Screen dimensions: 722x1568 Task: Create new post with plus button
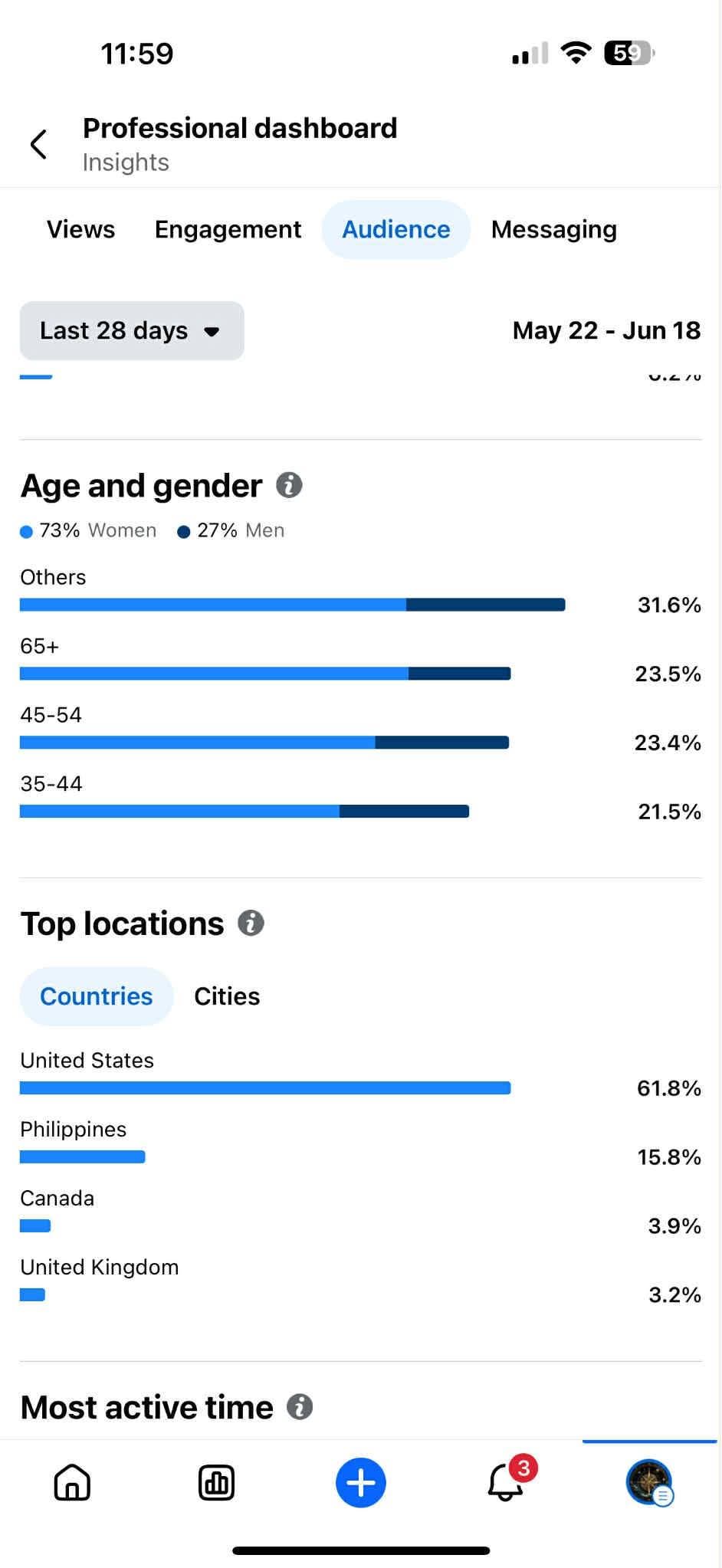coord(361,1482)
